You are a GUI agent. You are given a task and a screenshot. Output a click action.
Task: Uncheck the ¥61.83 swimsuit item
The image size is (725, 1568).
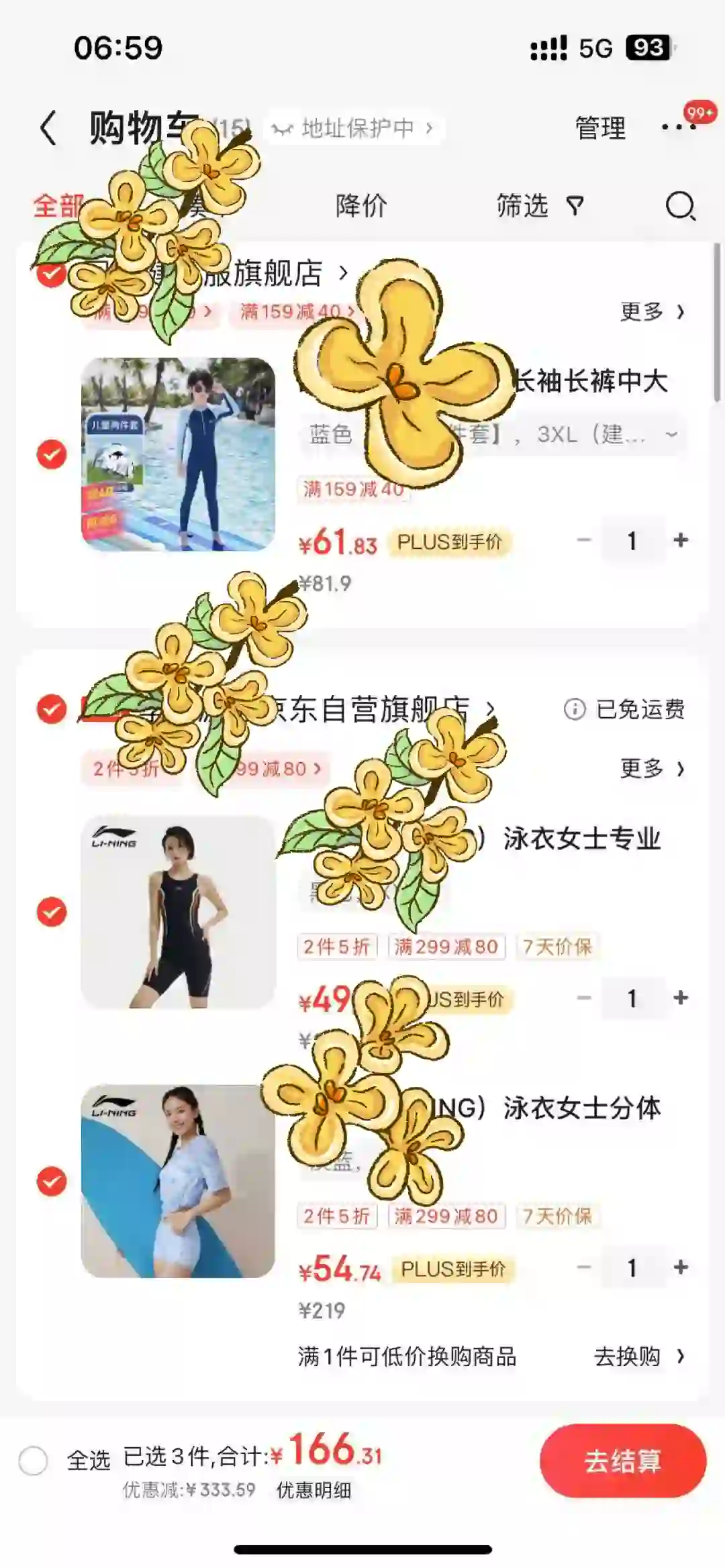click(x=52, y=454)
